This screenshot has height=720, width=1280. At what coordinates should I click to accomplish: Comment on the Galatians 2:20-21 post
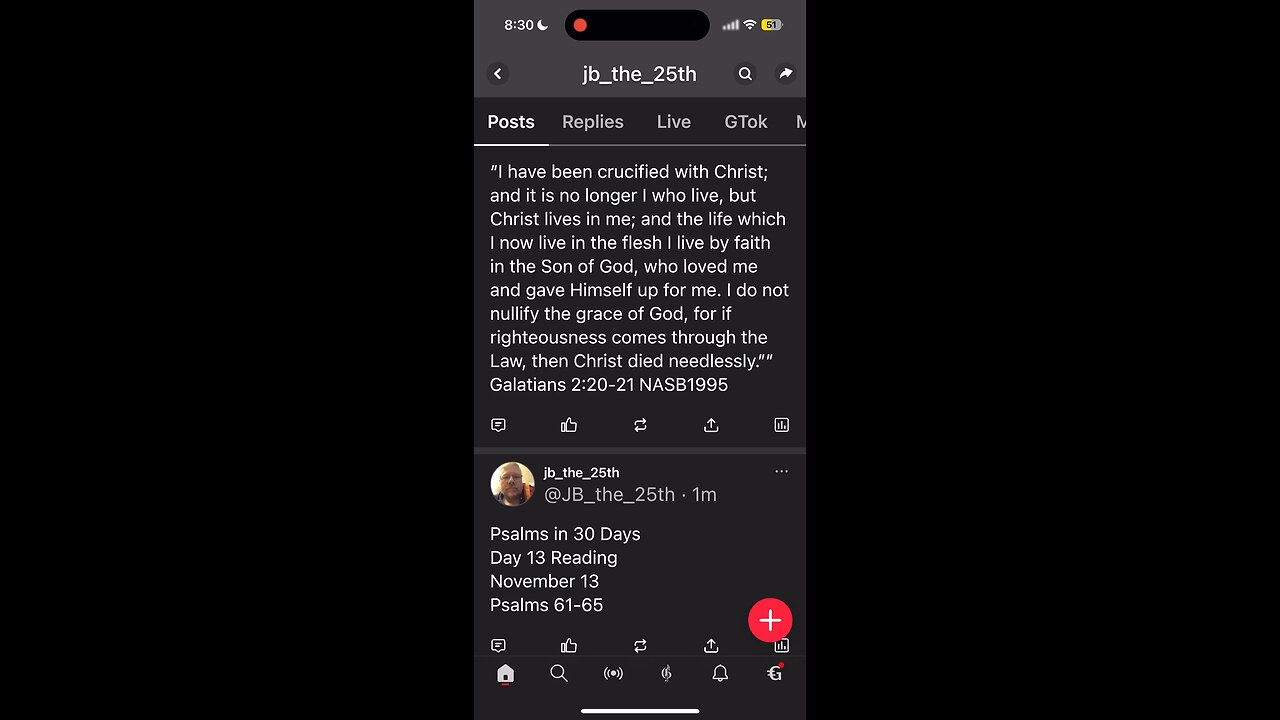pos(498,425)
